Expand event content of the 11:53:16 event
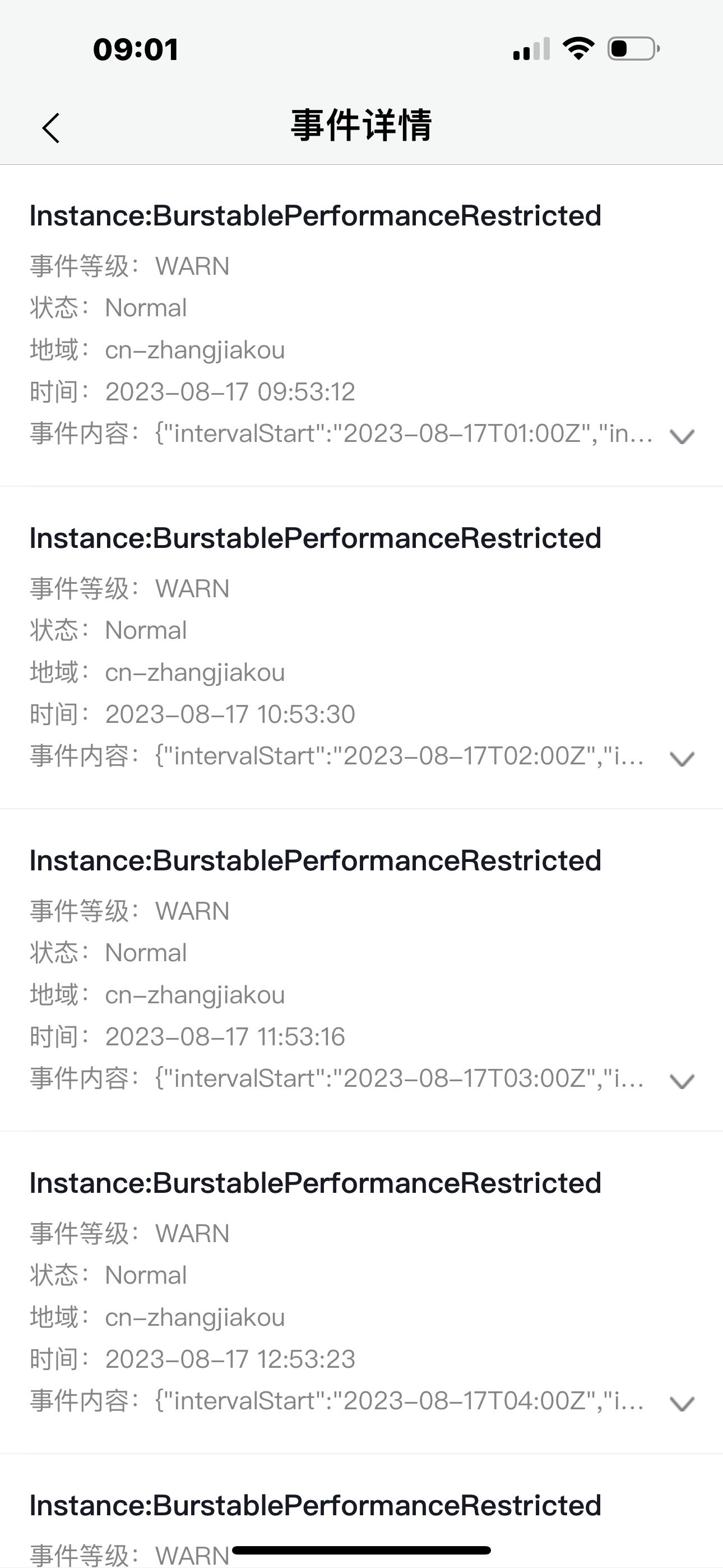 (x=682, y=1081)
